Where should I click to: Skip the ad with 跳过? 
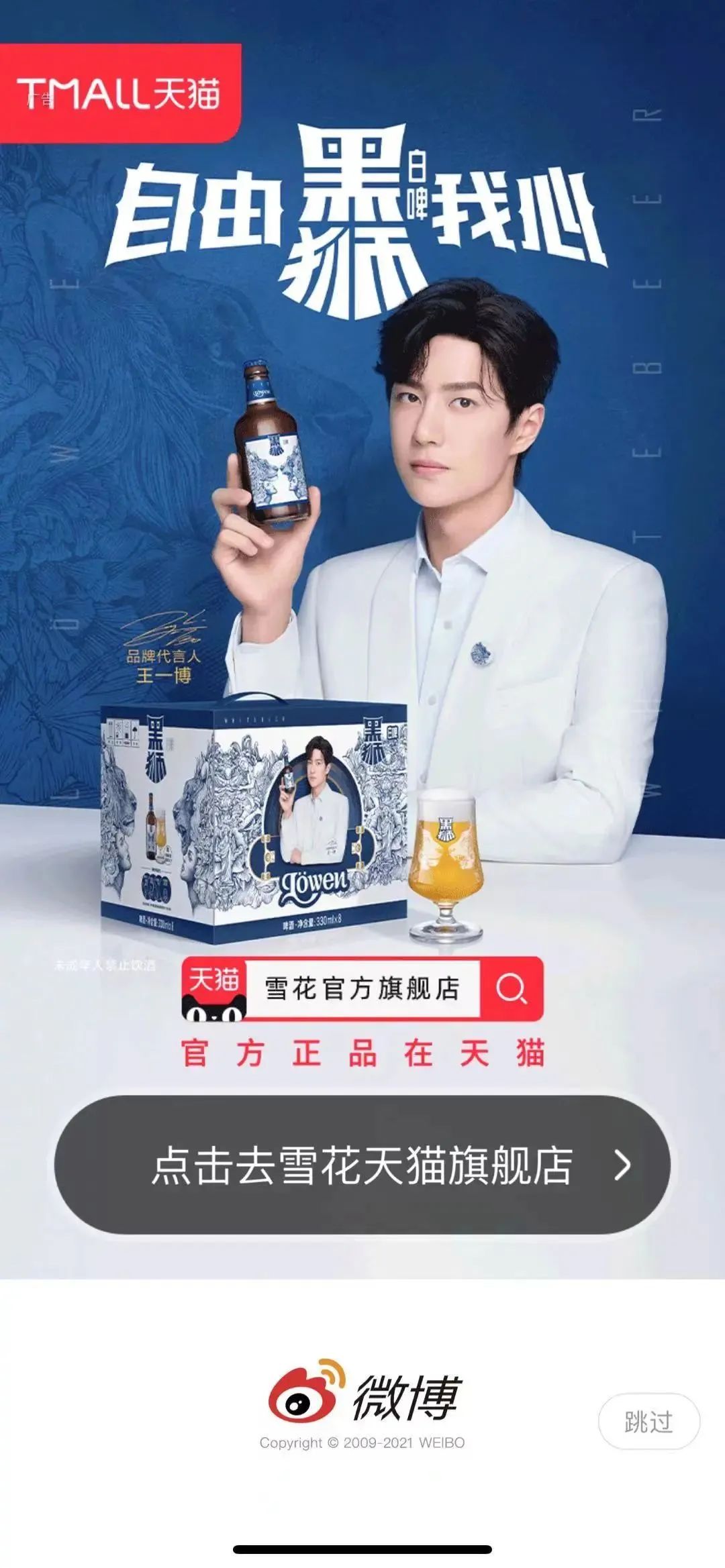pos(648,1422)
